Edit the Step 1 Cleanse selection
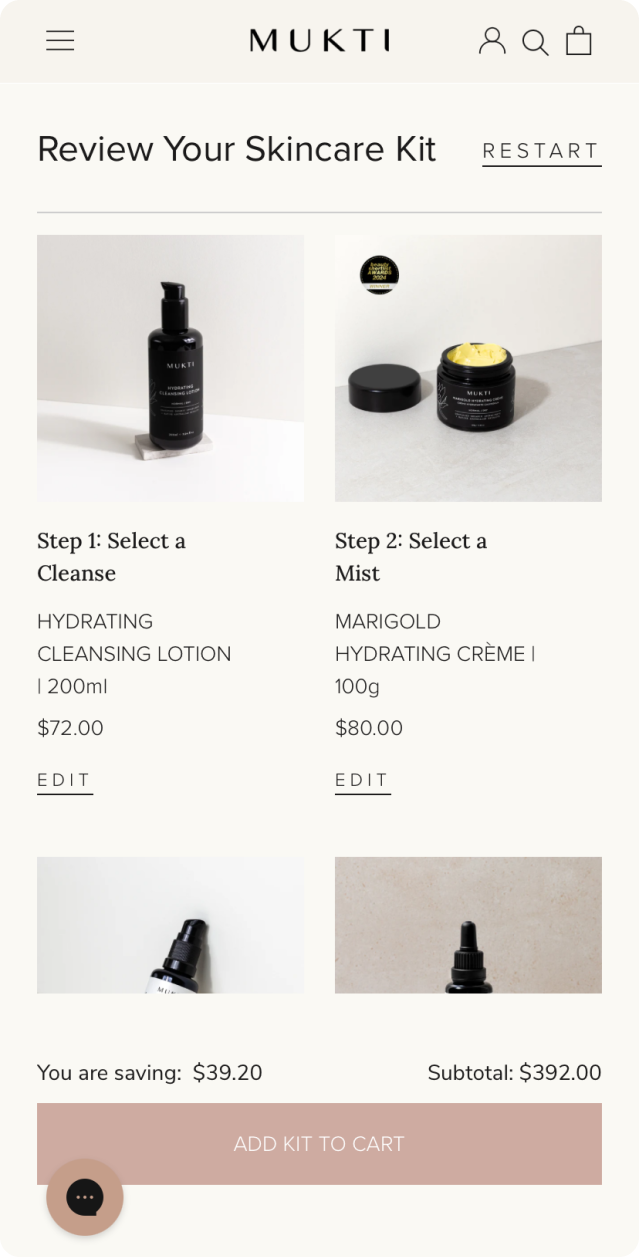This screenshot has width=639, height=1257. [x=64, y=780]
